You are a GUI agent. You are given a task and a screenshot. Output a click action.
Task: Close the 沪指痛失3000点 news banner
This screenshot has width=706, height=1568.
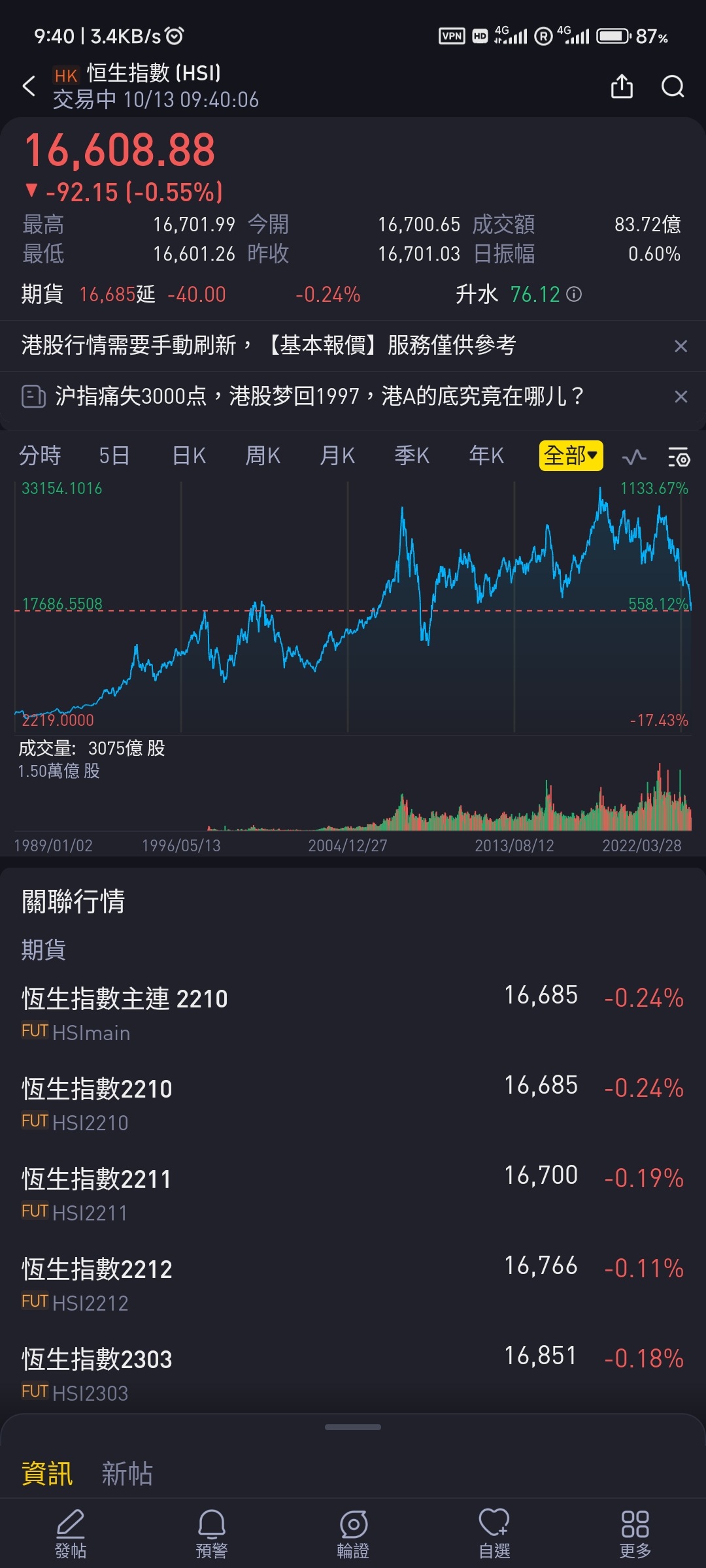coord(682,397)
